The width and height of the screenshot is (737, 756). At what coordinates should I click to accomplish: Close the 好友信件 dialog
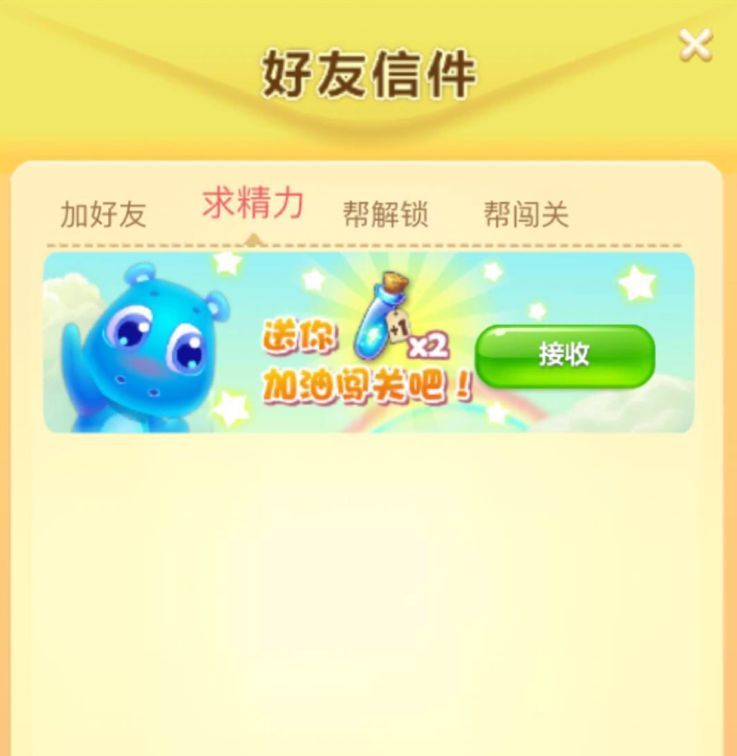[x=695, y=45]
